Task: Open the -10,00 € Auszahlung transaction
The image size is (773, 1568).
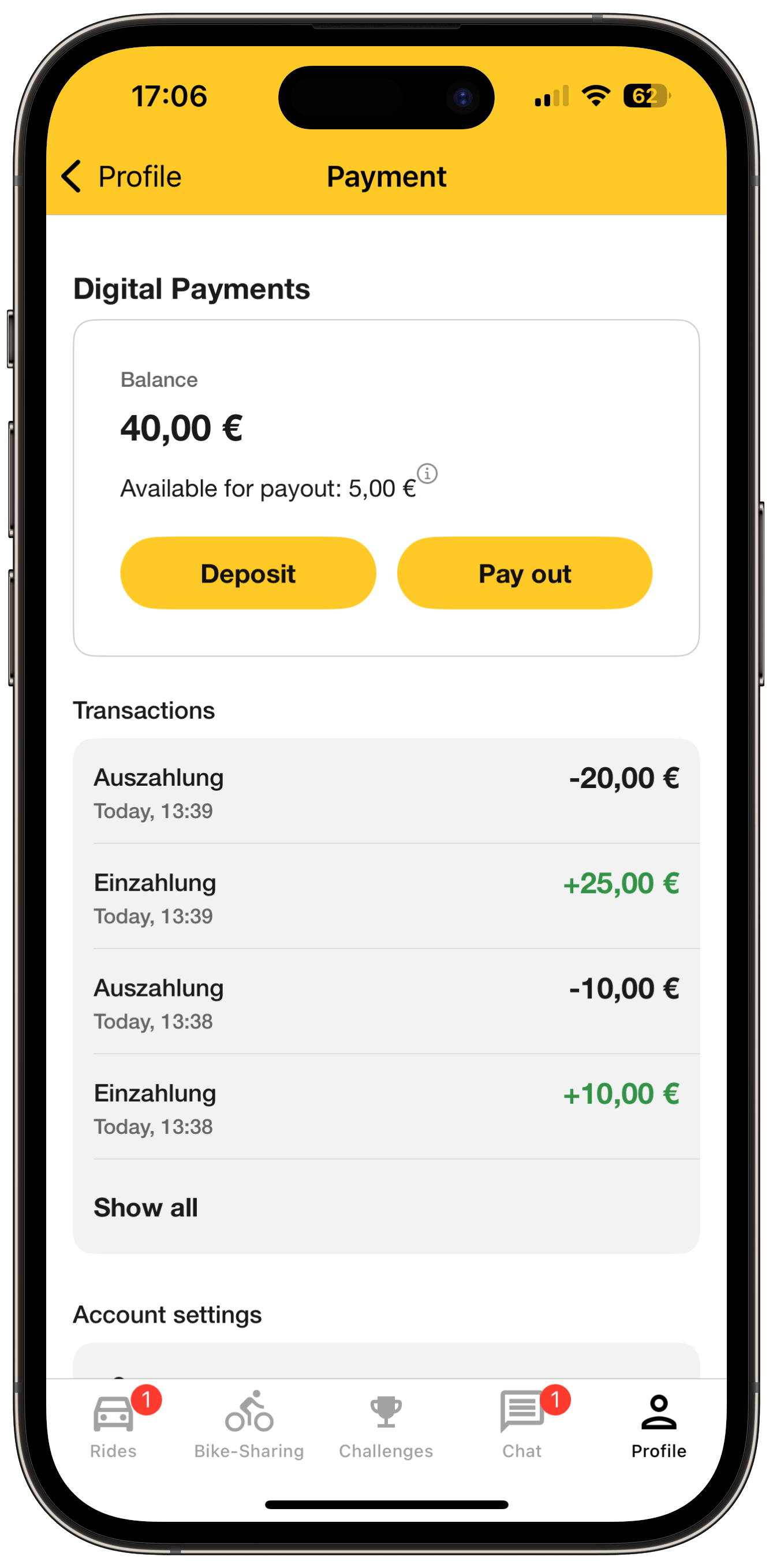Action: [386, 1003]
